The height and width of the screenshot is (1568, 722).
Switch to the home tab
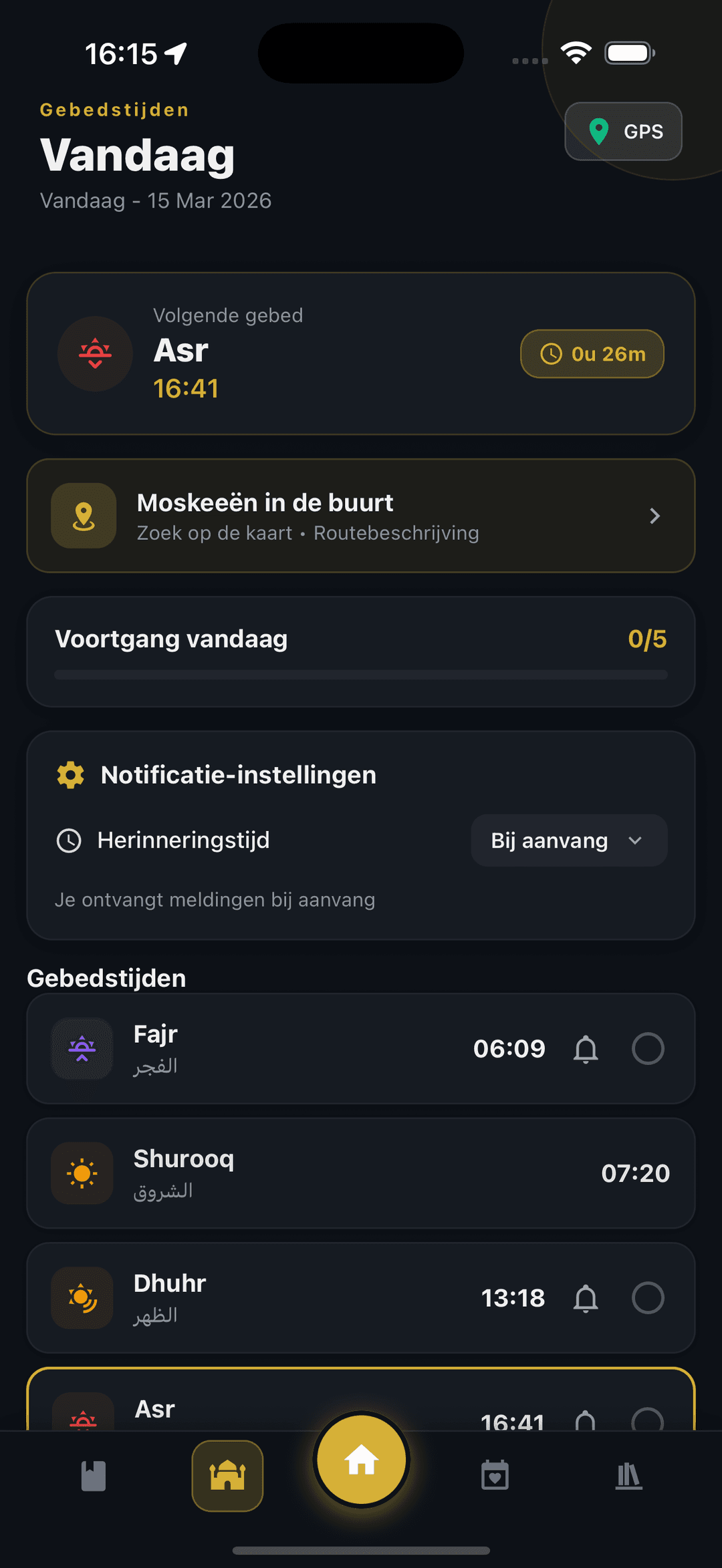(x=361, y=1460)
